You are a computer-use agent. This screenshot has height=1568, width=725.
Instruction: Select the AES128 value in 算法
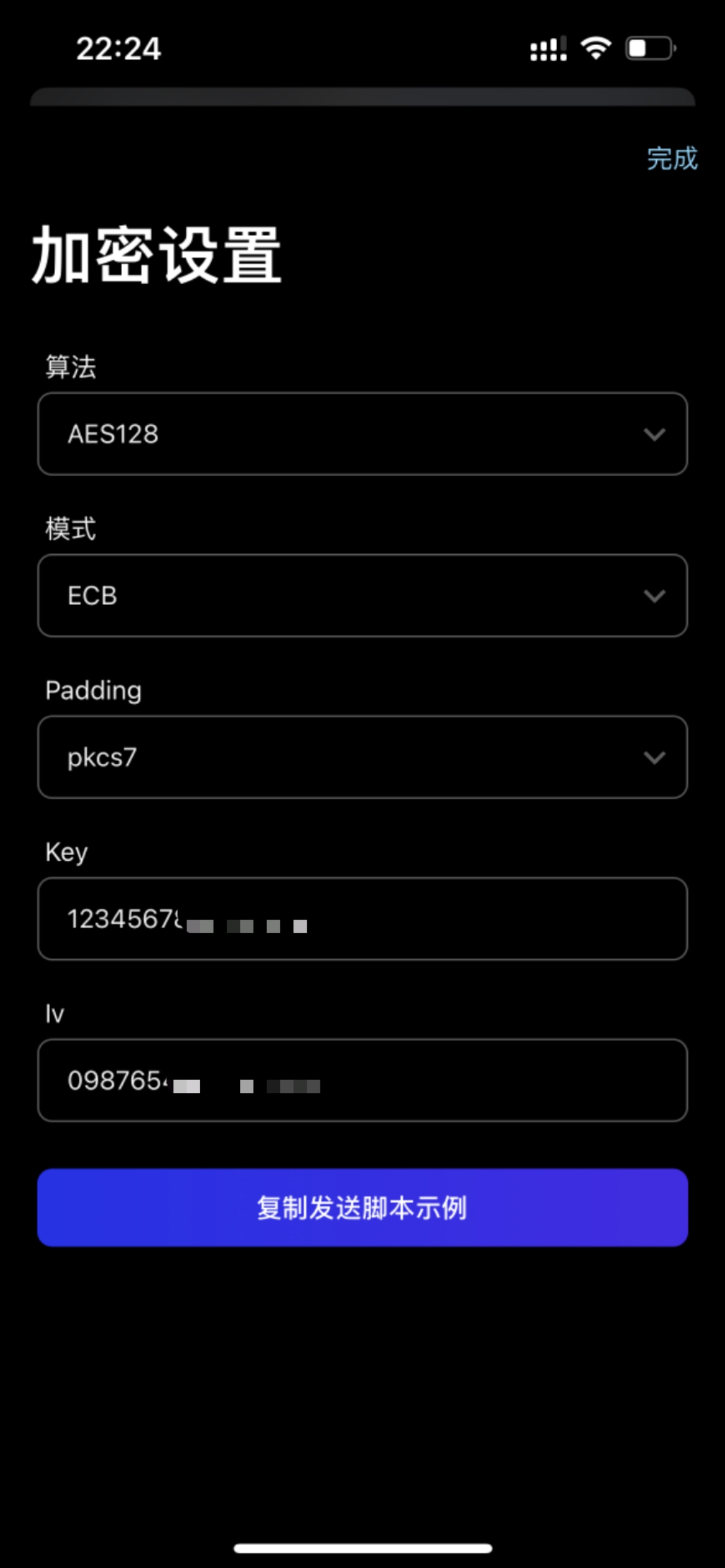(x=112, y=434)
